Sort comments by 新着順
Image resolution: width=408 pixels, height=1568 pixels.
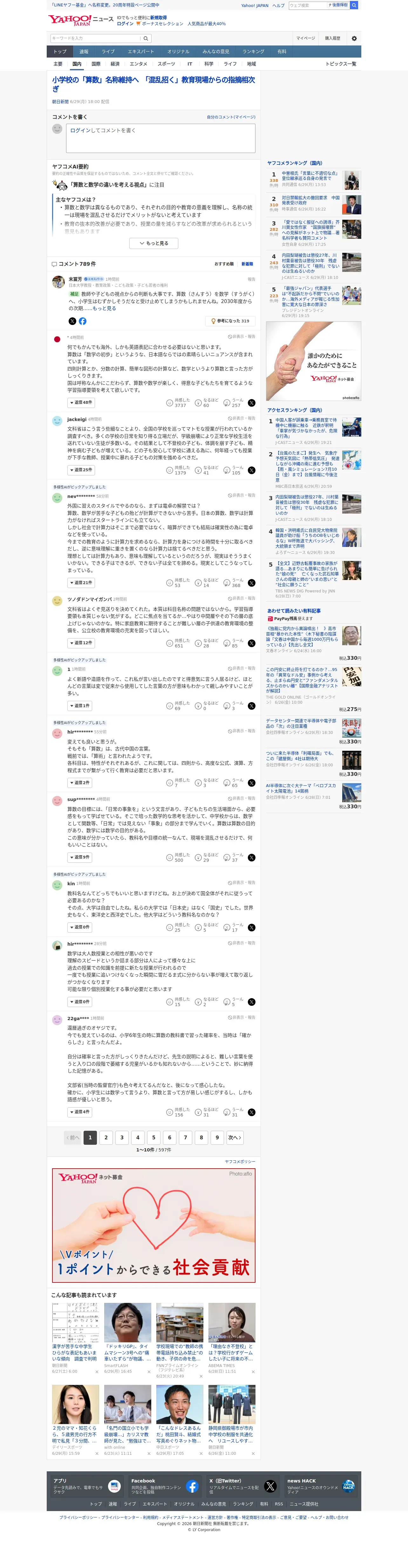[x=248, y=264]
